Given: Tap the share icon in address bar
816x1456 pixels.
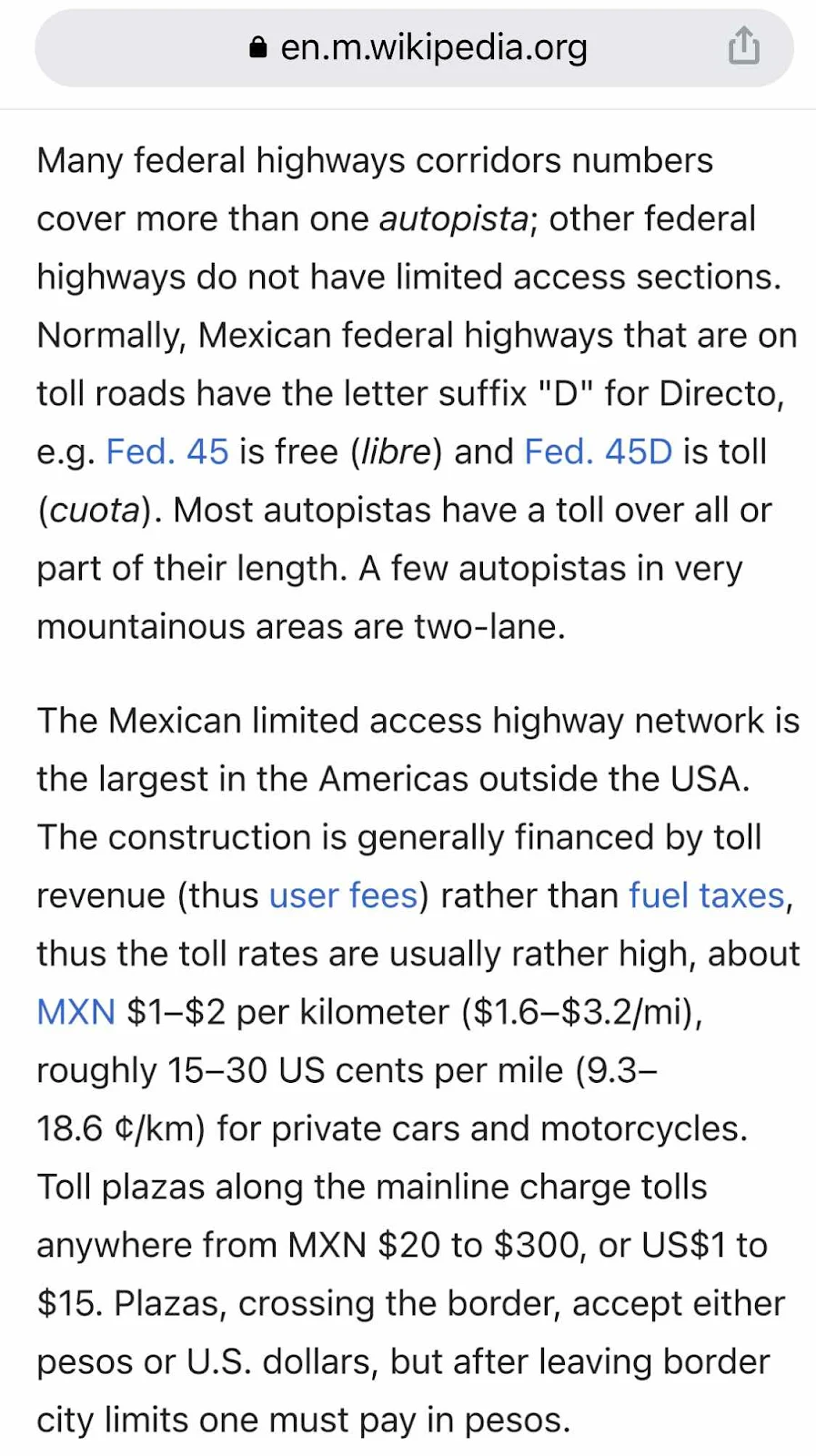Looking at the screenshot, I should [743, 46].
